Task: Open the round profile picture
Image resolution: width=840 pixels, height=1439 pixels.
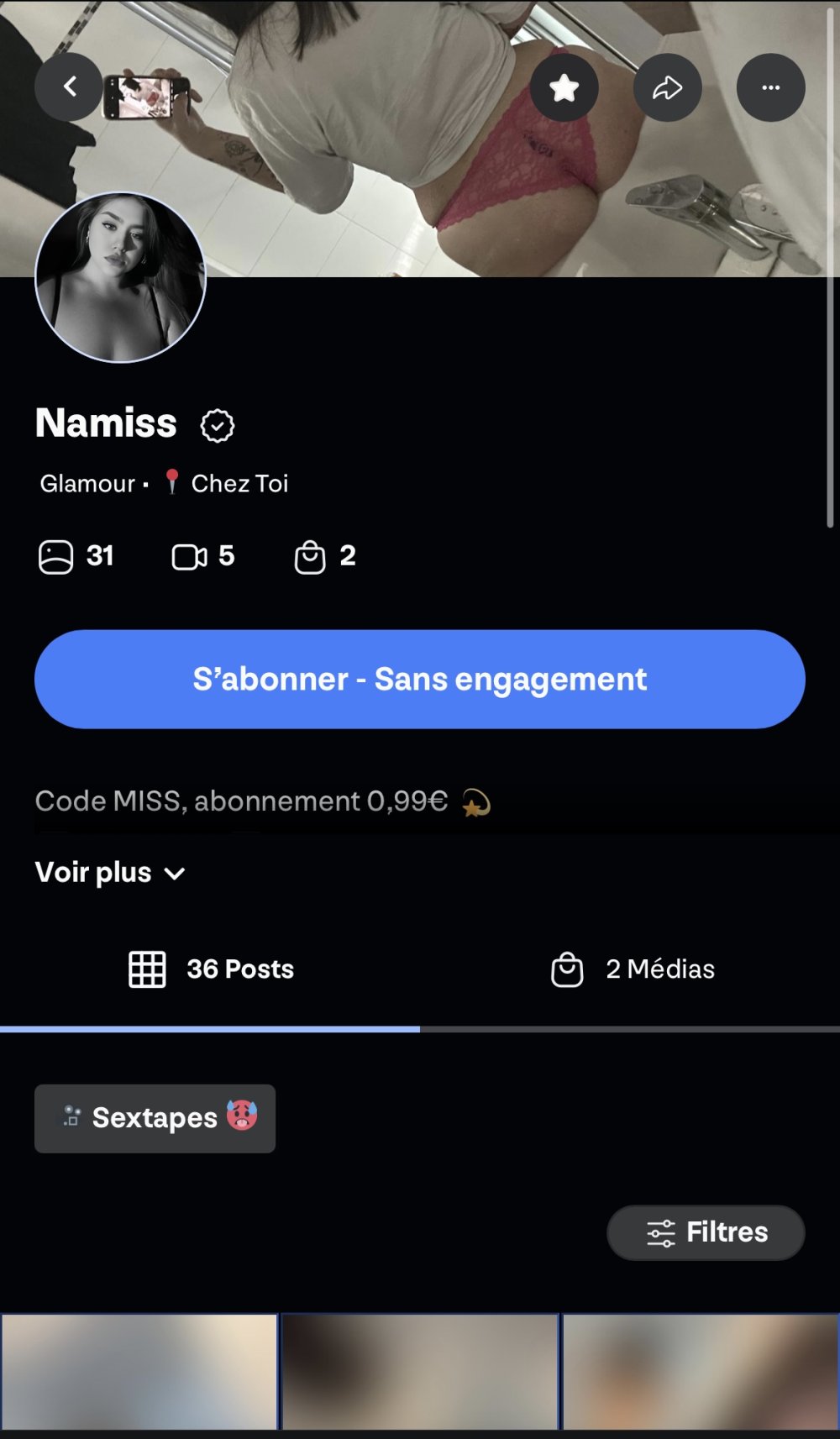Action: (120, 277)
